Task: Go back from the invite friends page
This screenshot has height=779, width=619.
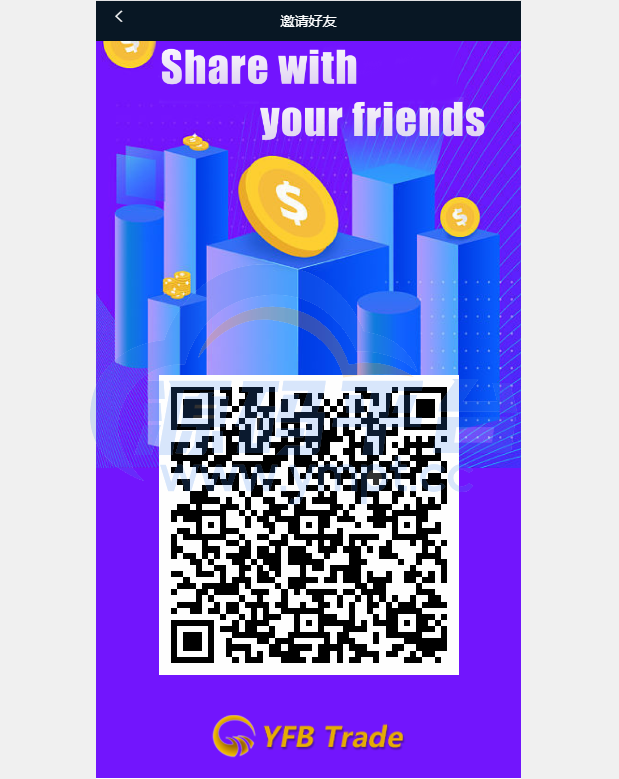Action: [x=119, y=17]
